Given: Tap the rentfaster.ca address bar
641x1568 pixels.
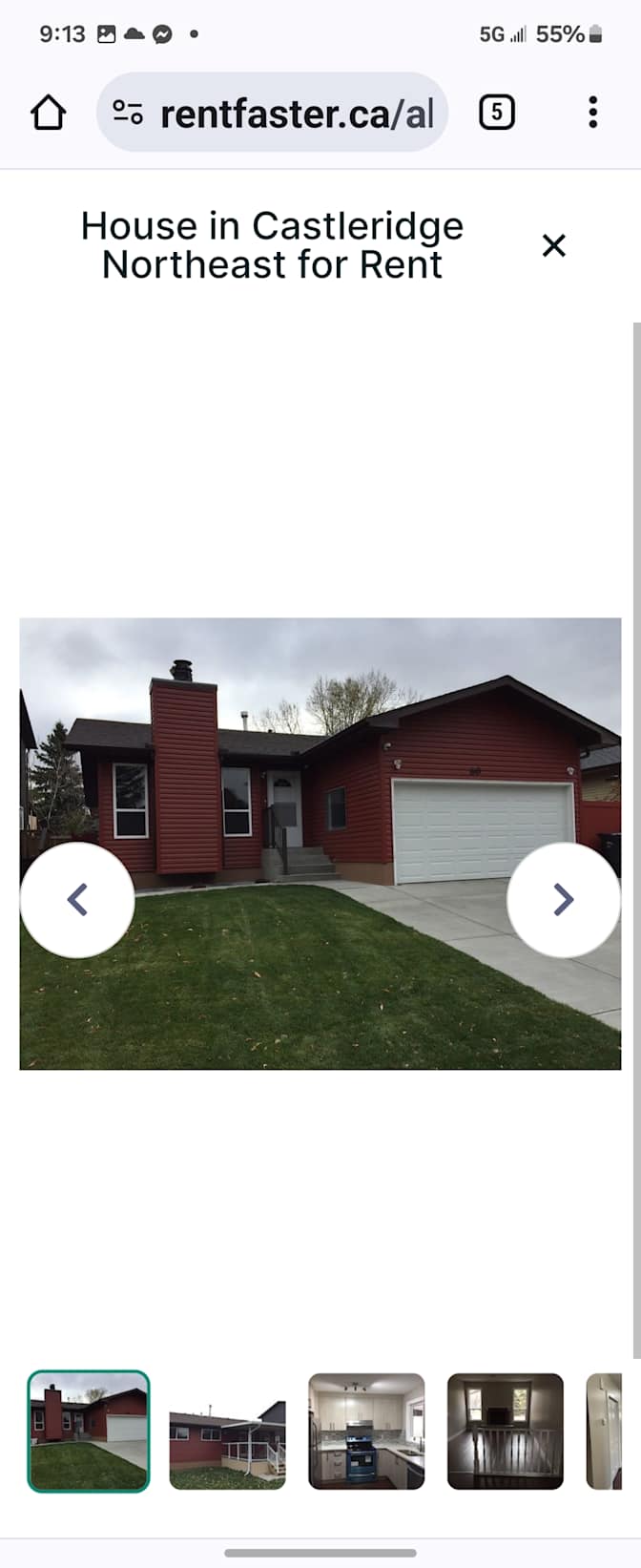Looking at the screenshot, I should [x=296, y=114].
